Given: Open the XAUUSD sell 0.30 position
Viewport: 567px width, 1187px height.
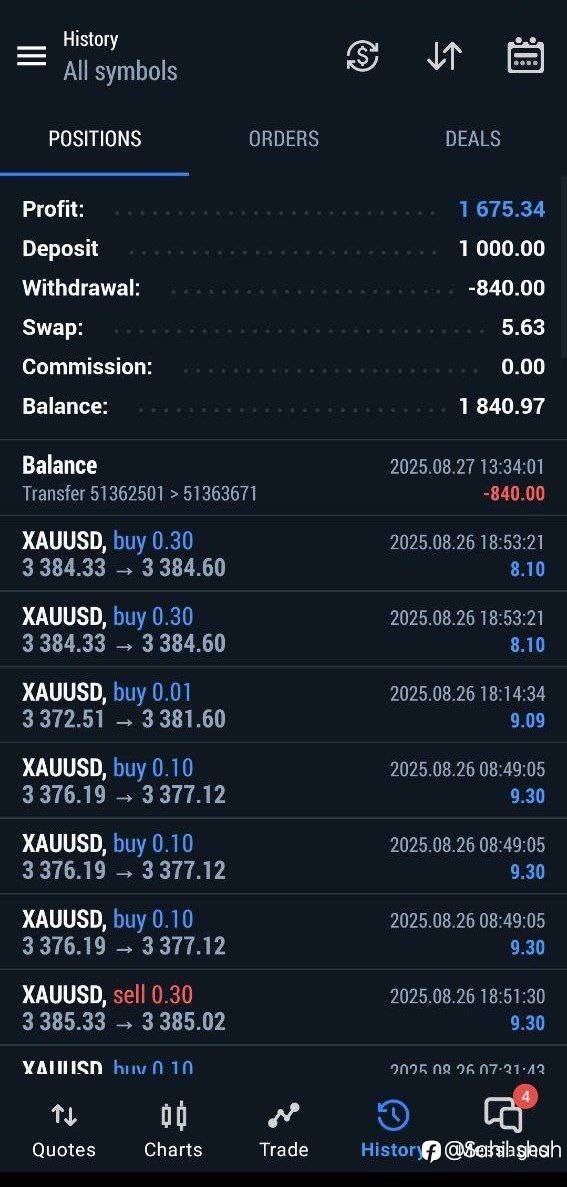Looking at the screenshot, I should click(283, 1008).
